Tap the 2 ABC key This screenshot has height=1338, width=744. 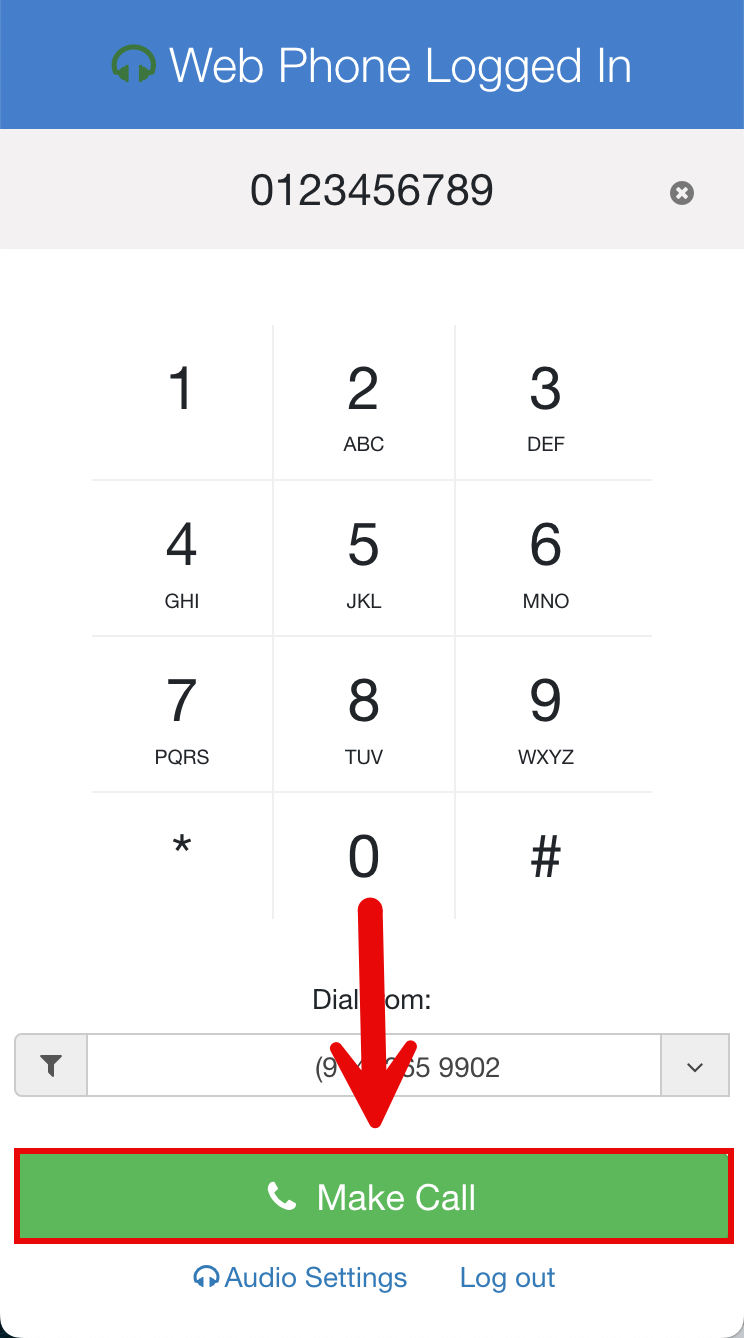point(363,402)
